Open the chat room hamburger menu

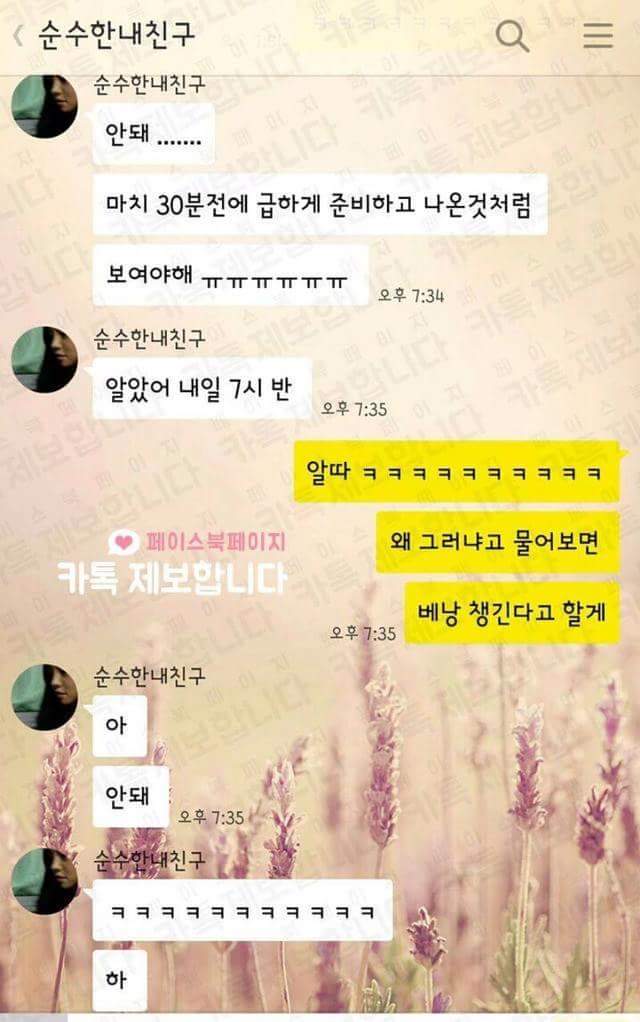[x=598, y=36]
